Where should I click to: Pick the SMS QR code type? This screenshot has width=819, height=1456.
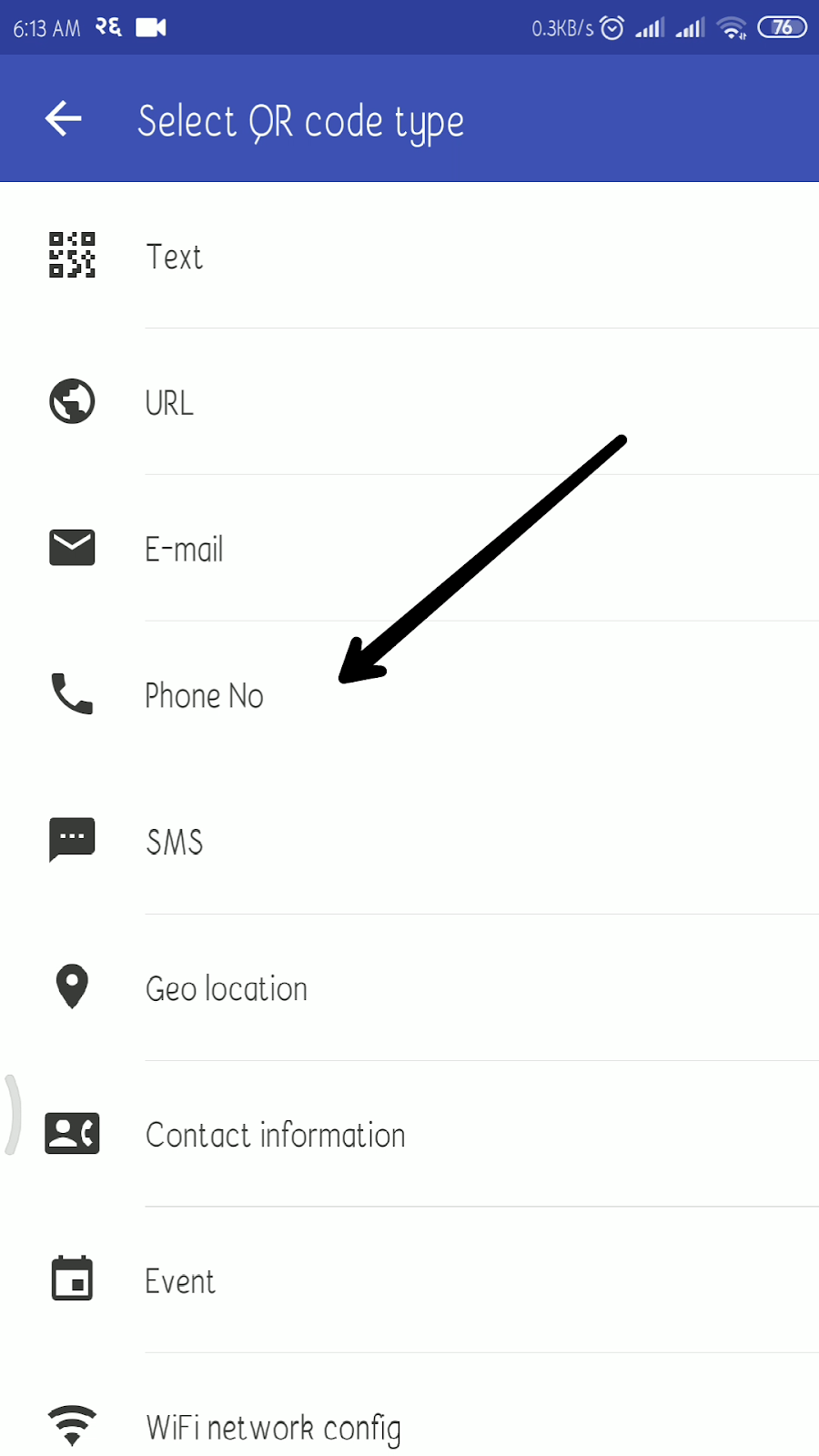(x=409, y=842)
